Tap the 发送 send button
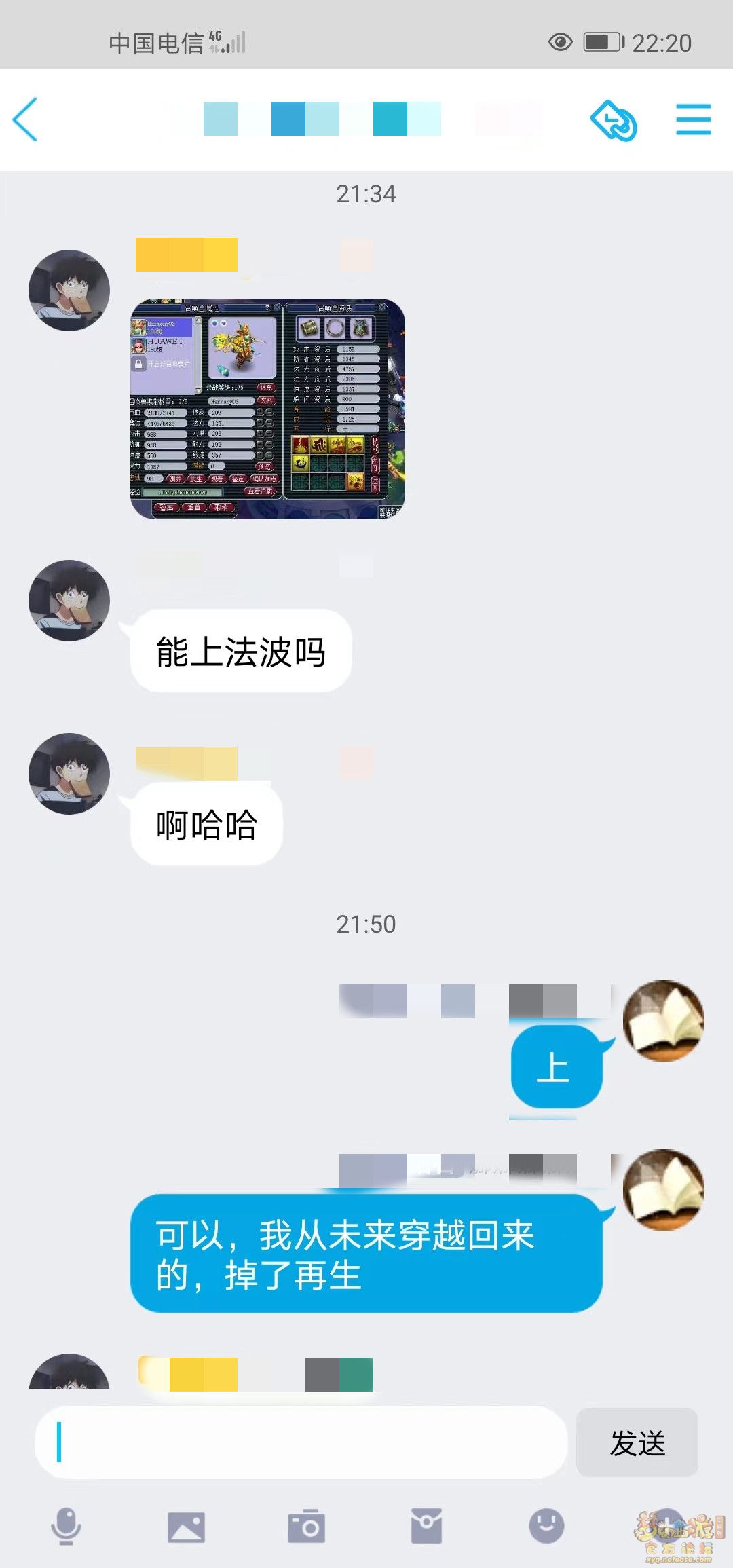The height and width of the screenshot is (1568, 733). tap(637, 1442)
